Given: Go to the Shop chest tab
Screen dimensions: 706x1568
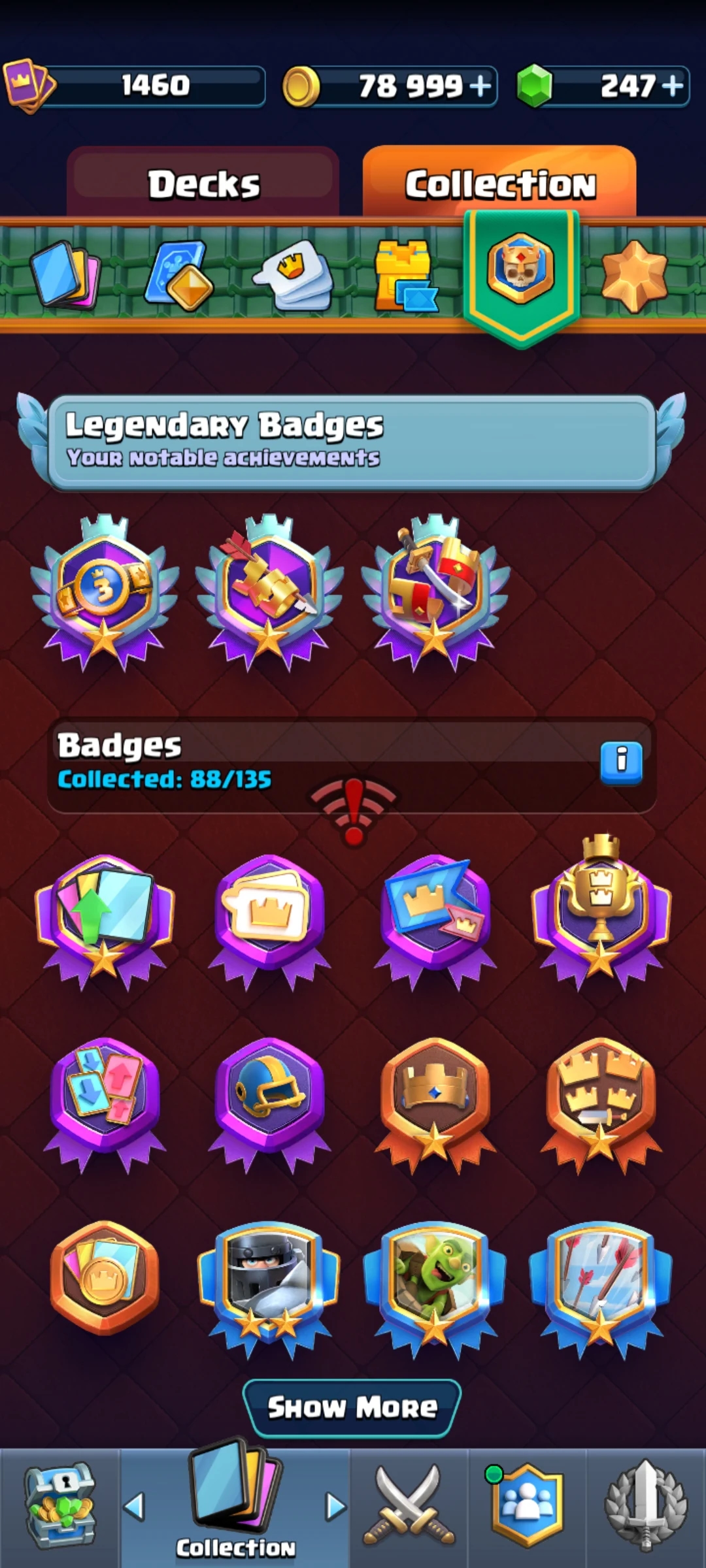Looking at the screenshot, I should point(59,1507).
